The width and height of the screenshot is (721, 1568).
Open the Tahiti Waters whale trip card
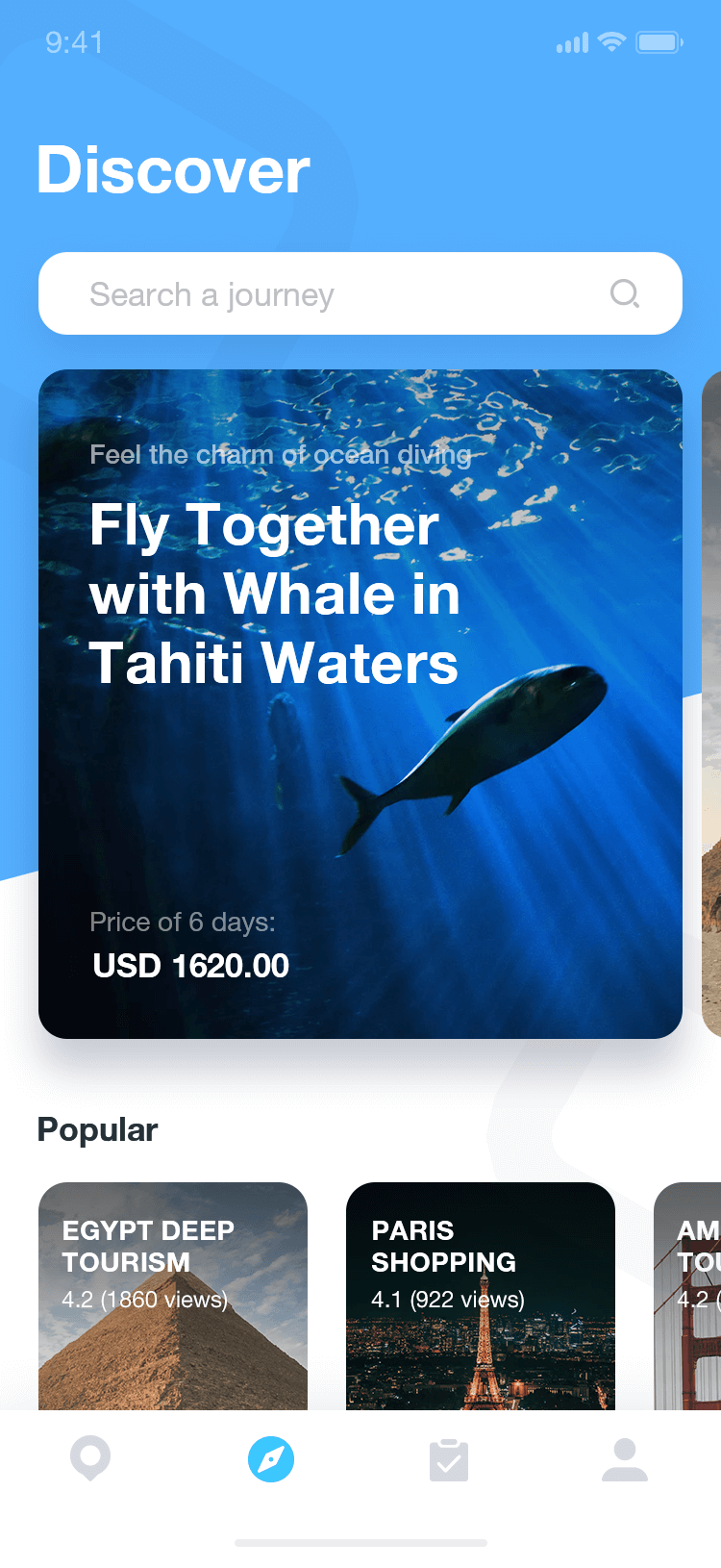(x=360, y=704)
